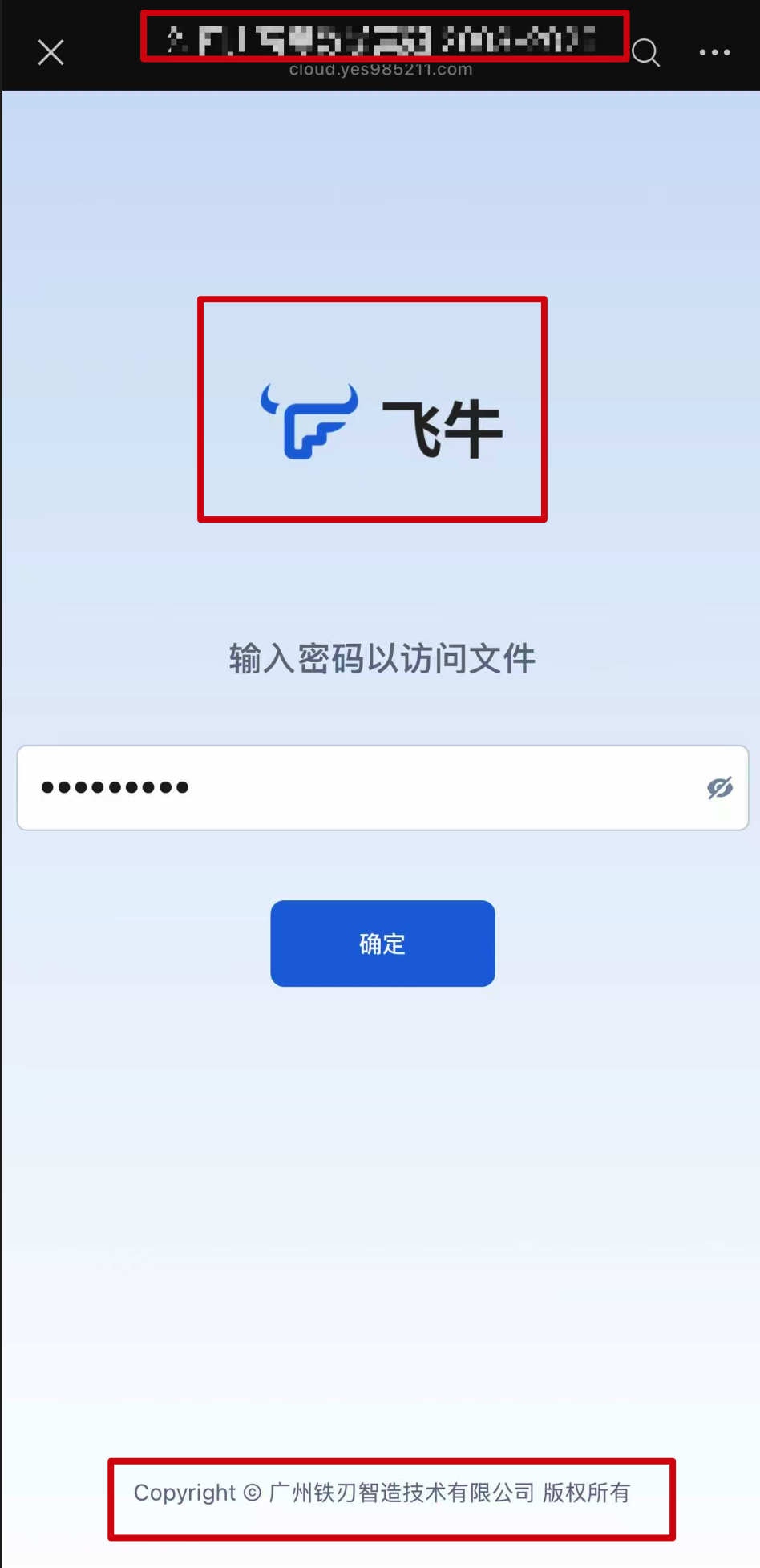Open the search icon in the top bar

click(x=645, y=53)
